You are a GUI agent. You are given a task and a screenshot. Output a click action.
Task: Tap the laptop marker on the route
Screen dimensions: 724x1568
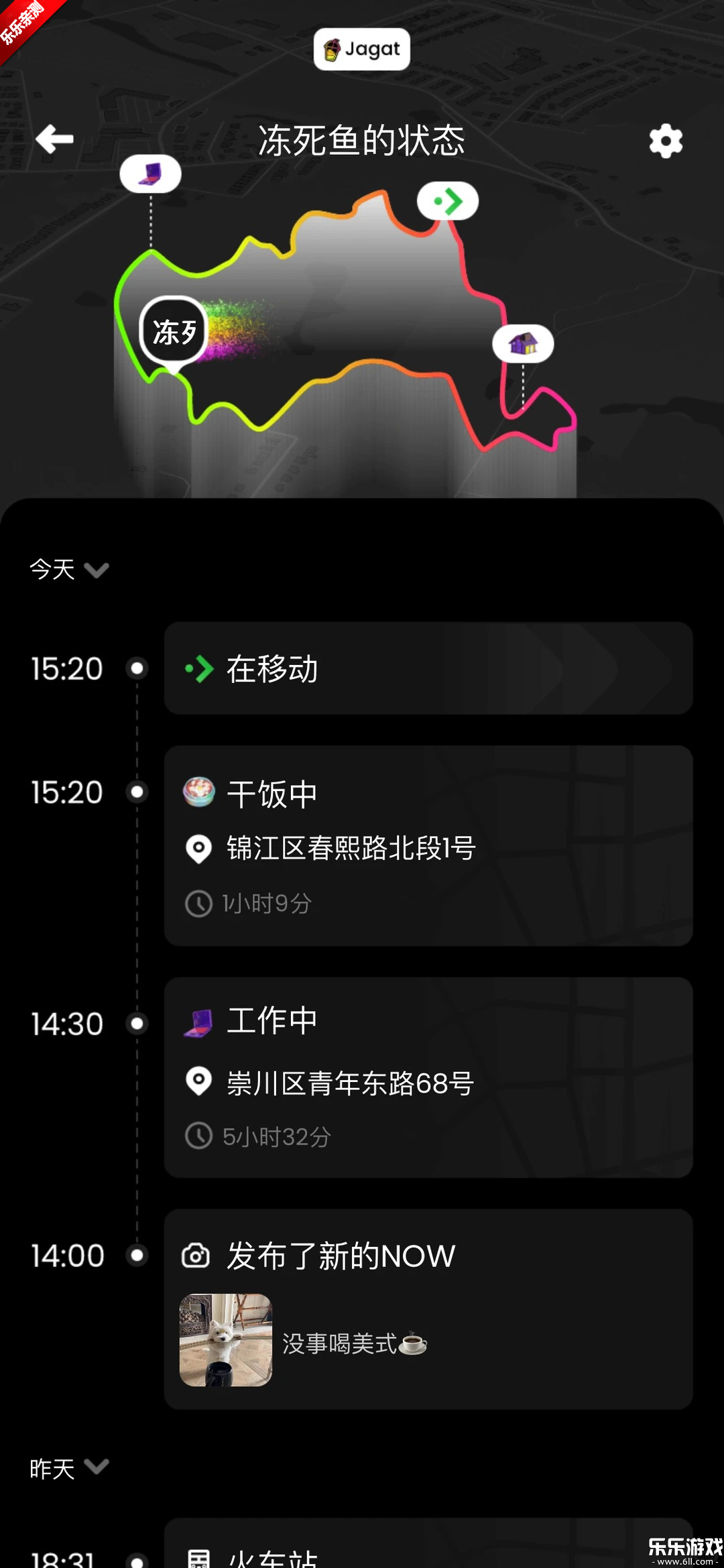coord(150,174)
